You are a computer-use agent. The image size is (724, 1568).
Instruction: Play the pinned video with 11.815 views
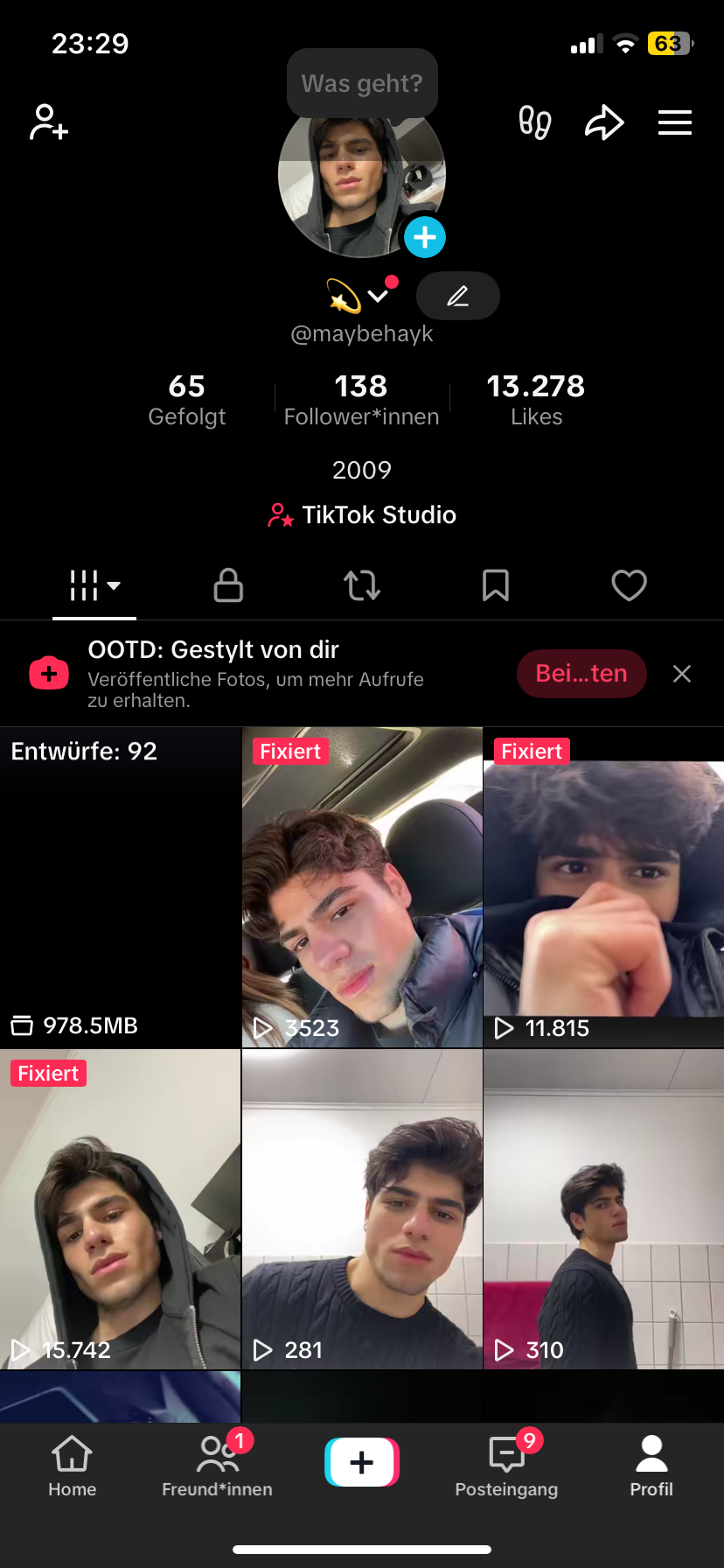603,887
